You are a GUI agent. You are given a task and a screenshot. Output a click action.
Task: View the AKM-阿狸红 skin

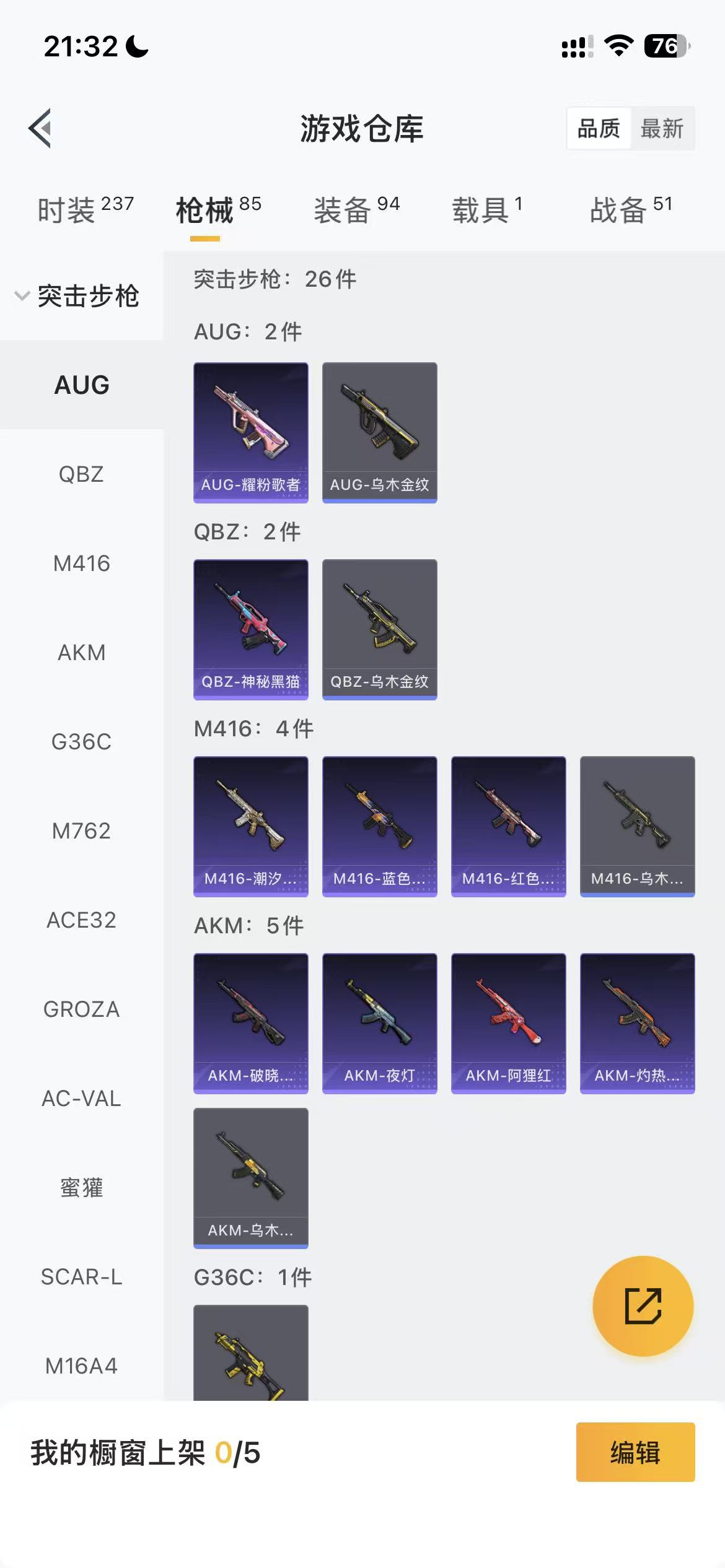tap(509, 1023)
